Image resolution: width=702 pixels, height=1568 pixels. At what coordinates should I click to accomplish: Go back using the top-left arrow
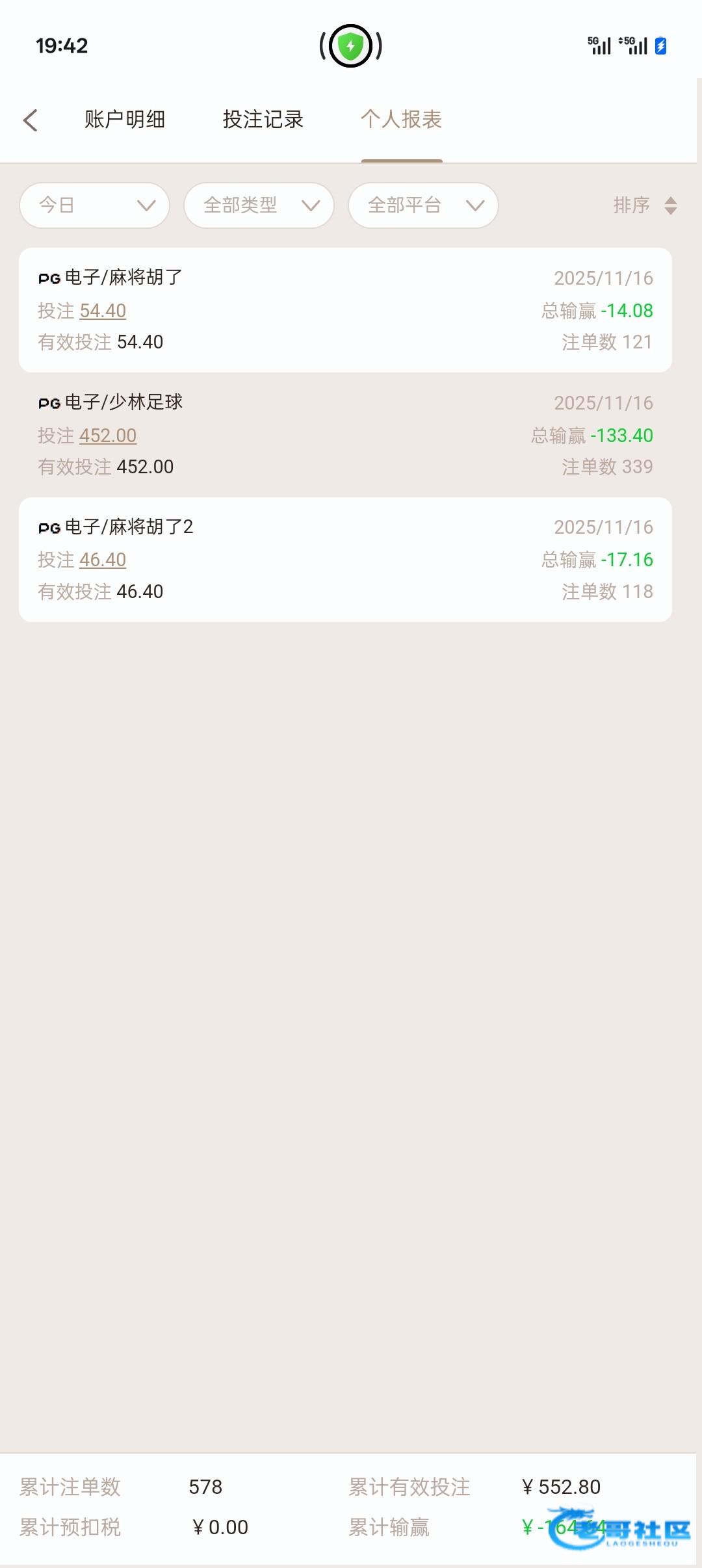click(x=31, y=120)
